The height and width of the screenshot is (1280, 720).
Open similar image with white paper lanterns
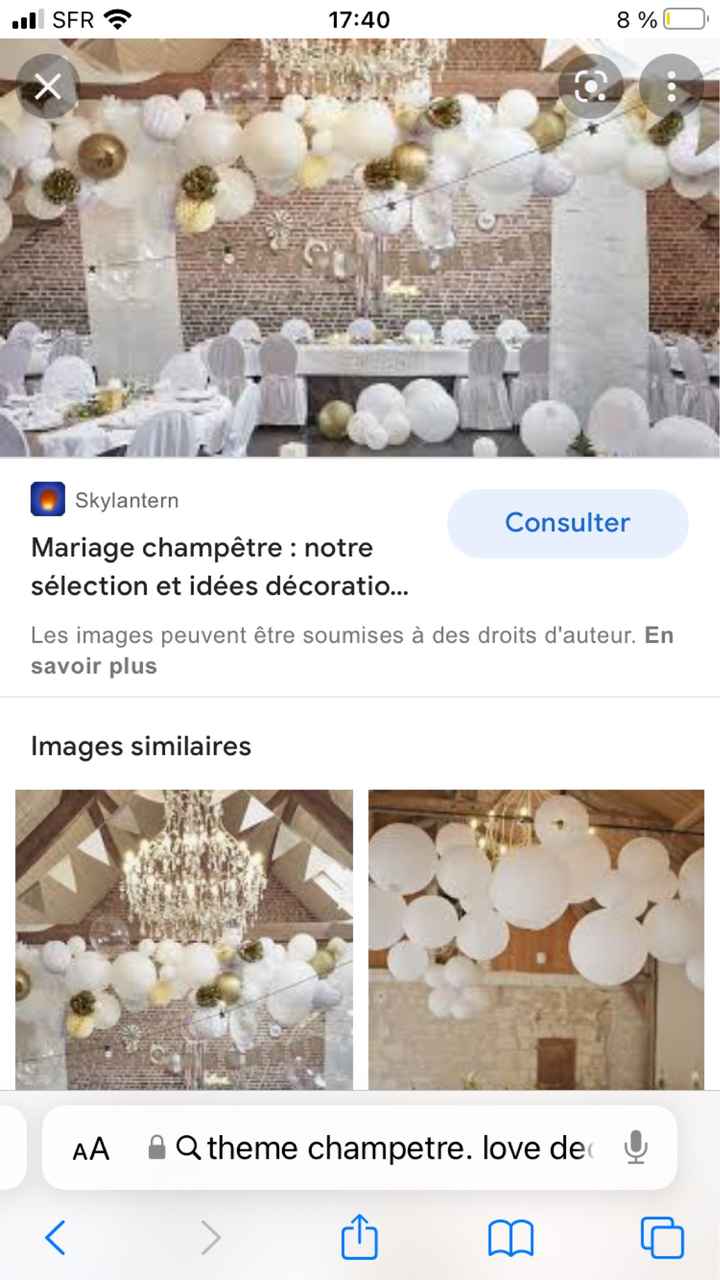(x=536, y=940)
